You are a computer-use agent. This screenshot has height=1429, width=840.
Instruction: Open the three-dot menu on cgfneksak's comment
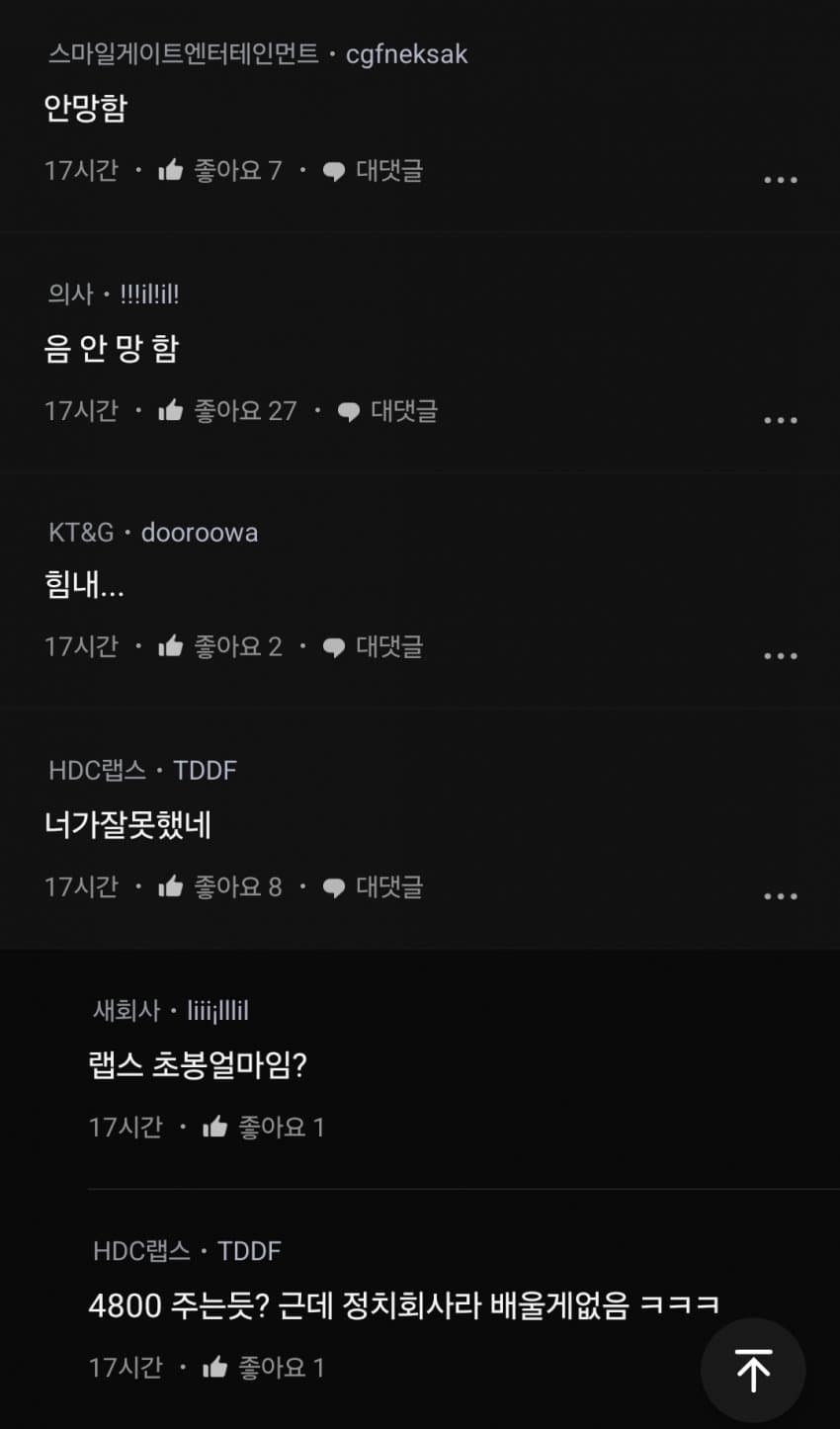coord(782,179)
